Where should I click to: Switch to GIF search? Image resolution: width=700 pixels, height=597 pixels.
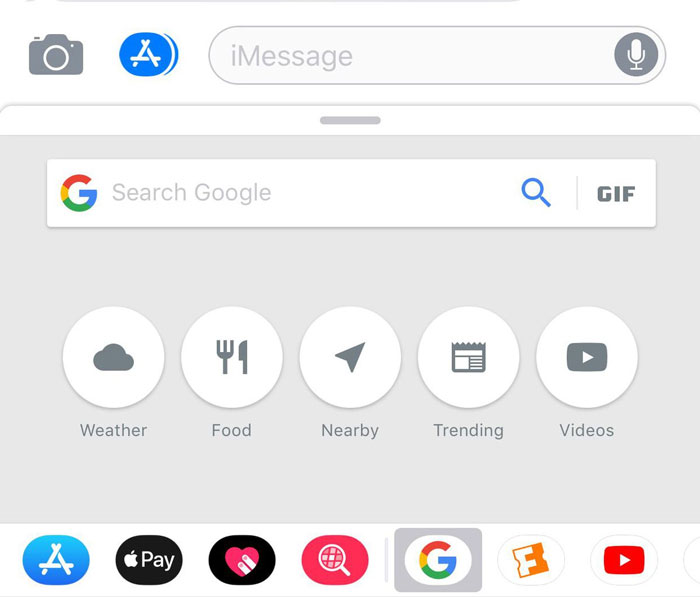(x=616, y=194)
